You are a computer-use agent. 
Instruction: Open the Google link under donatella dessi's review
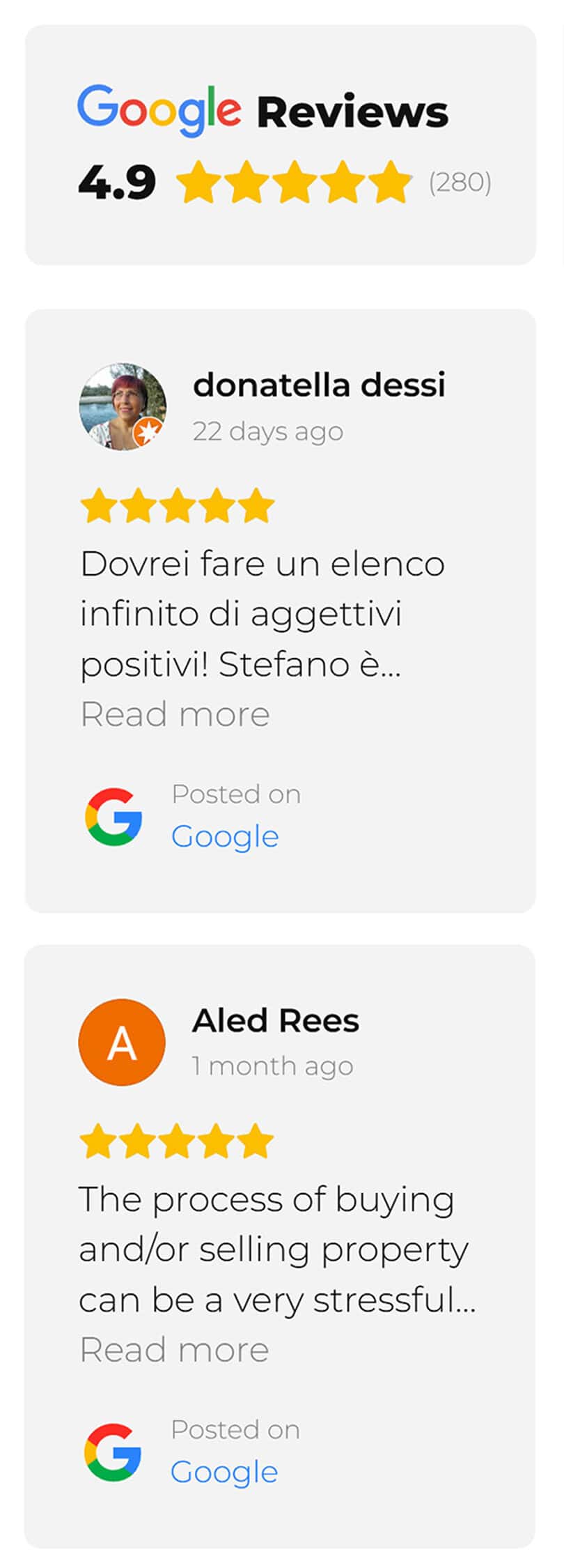tap(225, 836)
